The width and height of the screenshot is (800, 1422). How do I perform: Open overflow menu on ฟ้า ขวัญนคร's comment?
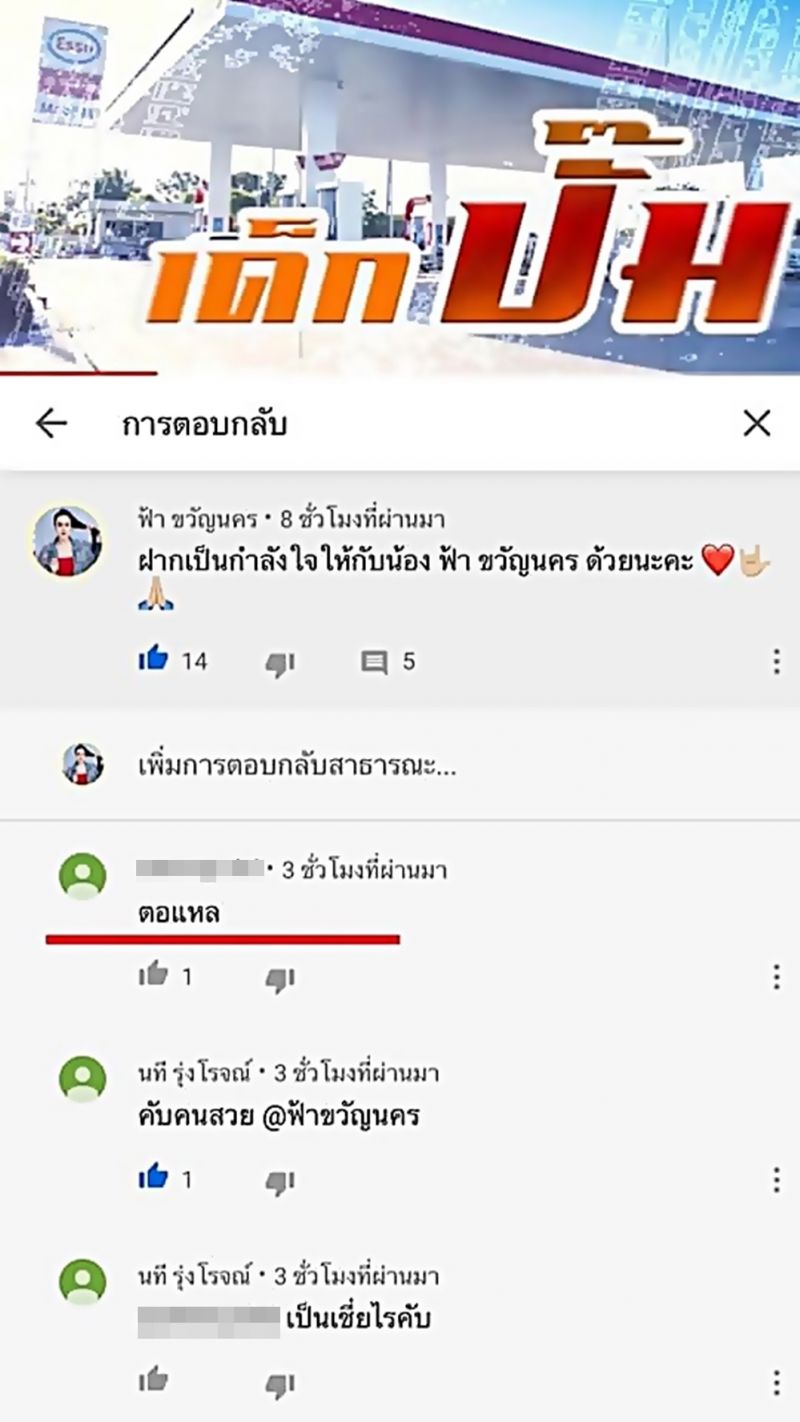click(x=776, y=661)
